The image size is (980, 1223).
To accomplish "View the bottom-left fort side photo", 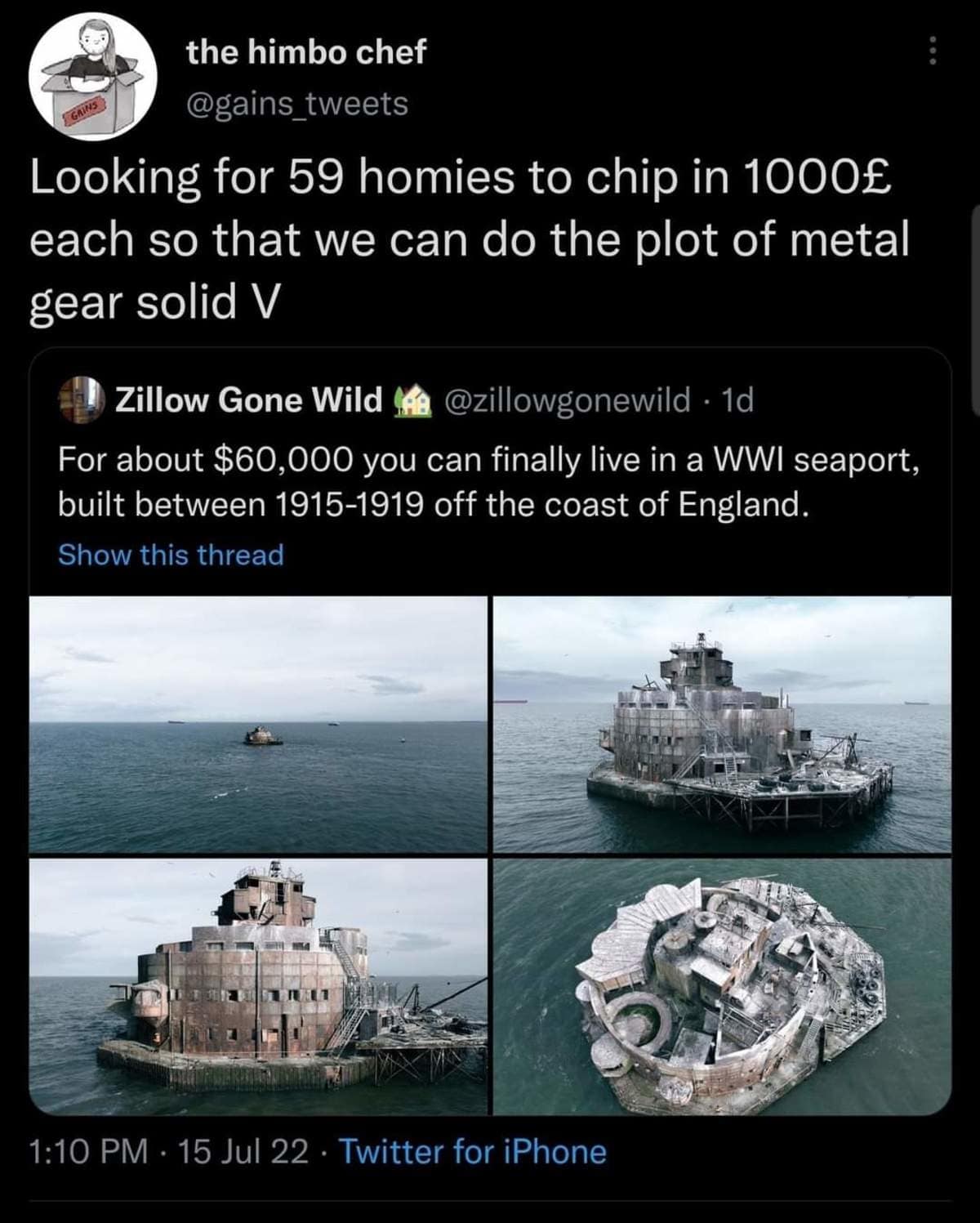I will (258, 986).
